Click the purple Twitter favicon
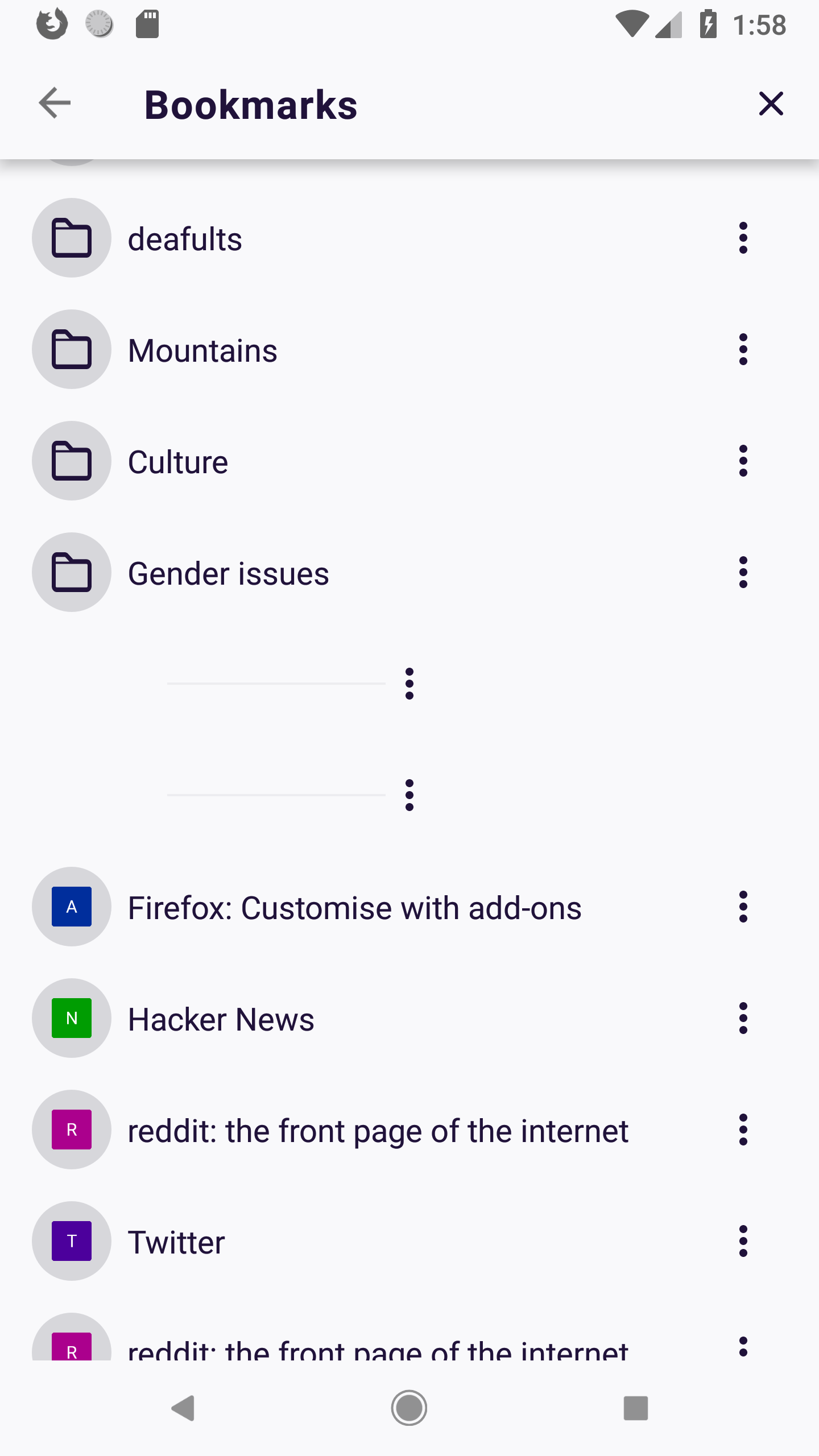This screenshot has height=1456, width=819. tap(71, 1242)
